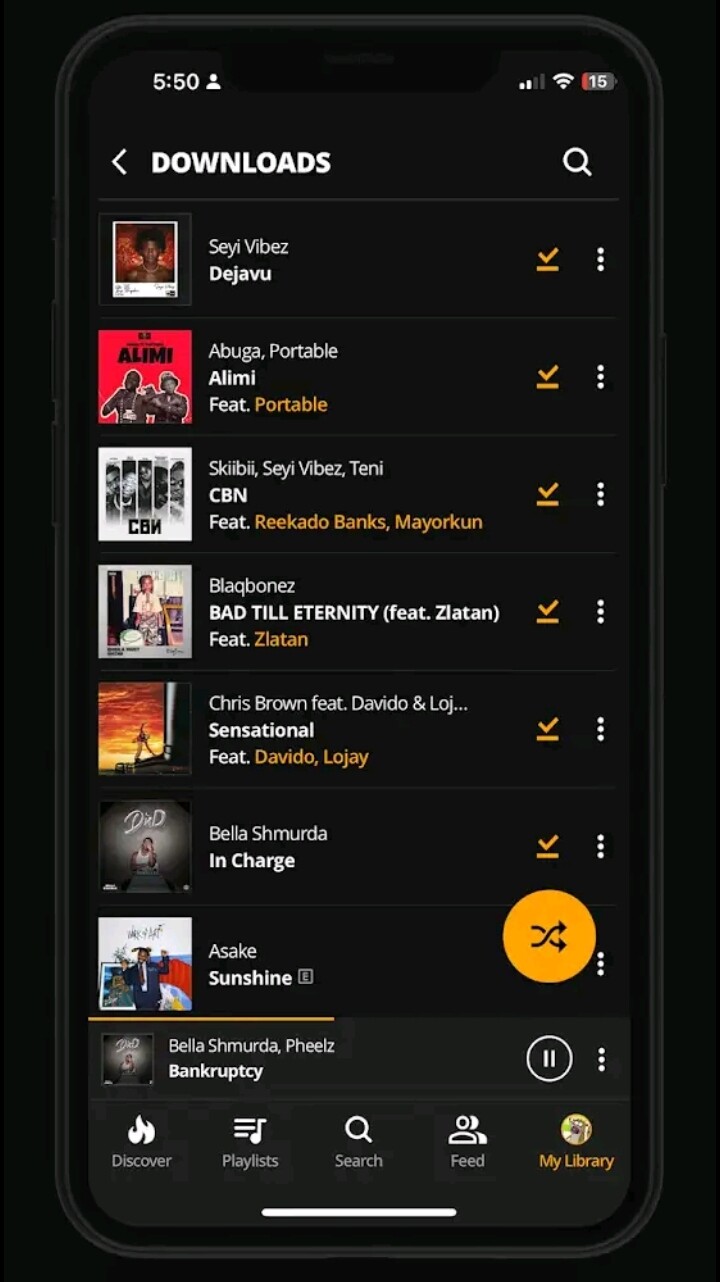Play CBN by Skiibii
The width and height of the screenshot is (720, 1282).
(x=358, y=494)
